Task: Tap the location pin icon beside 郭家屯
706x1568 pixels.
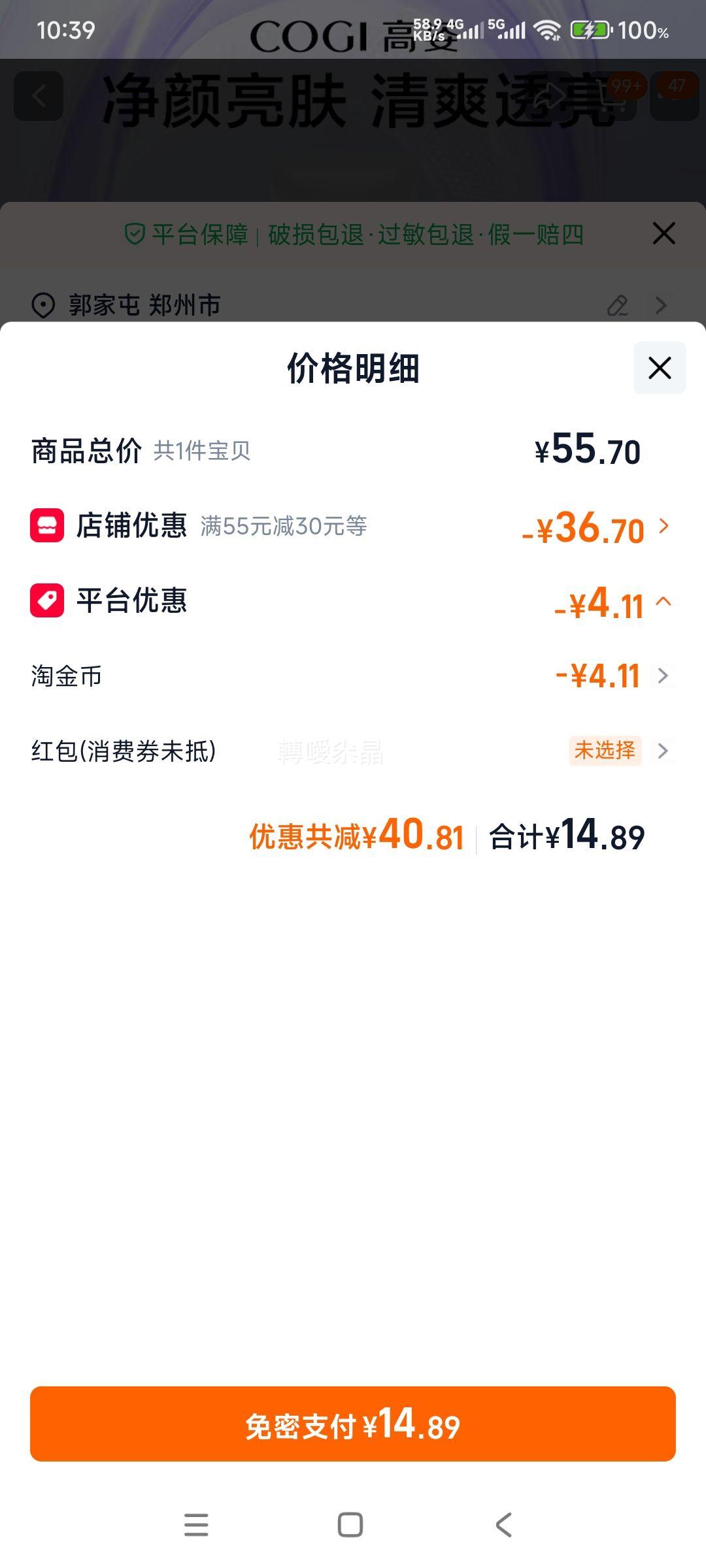Action: point(42,304)
